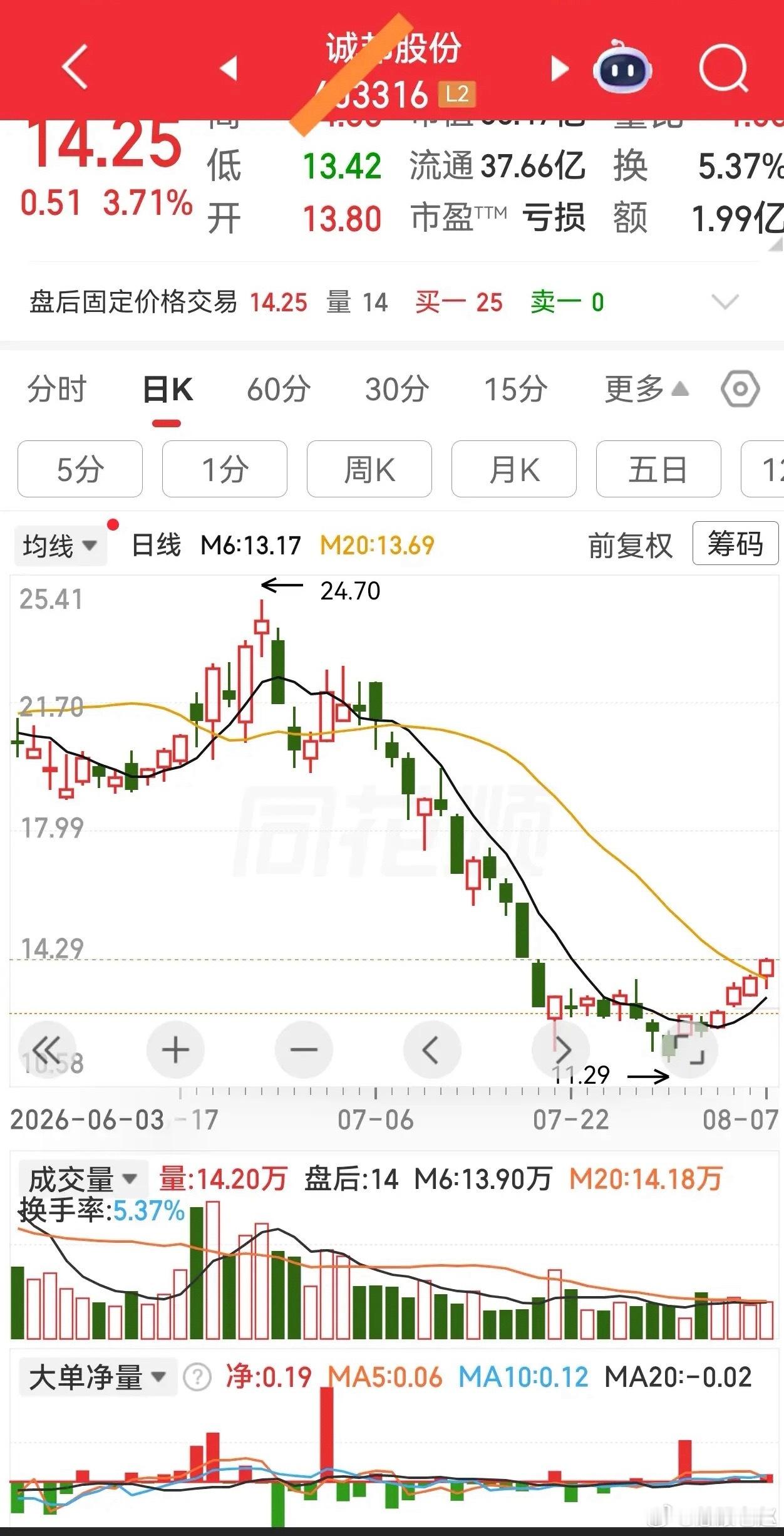Switch to the 分时 tab

tap(56, 390)
